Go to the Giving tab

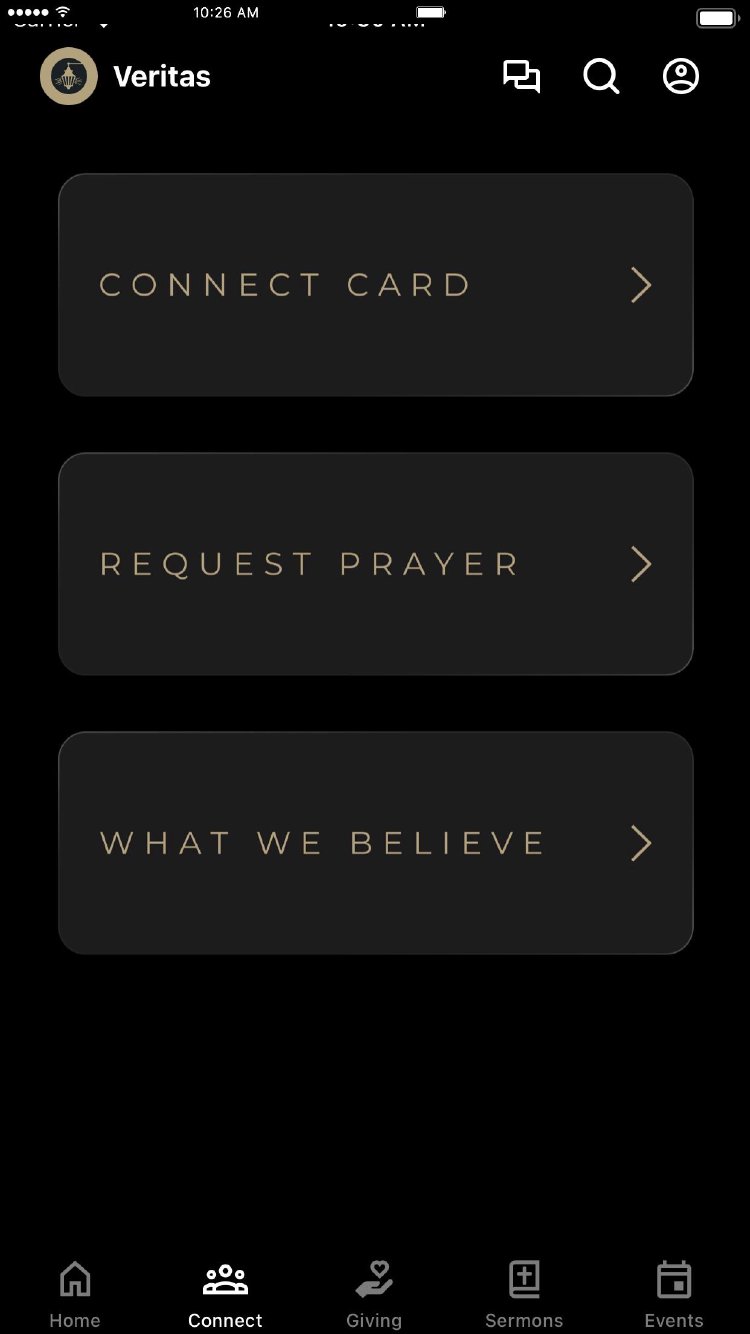pos(374,1294)
